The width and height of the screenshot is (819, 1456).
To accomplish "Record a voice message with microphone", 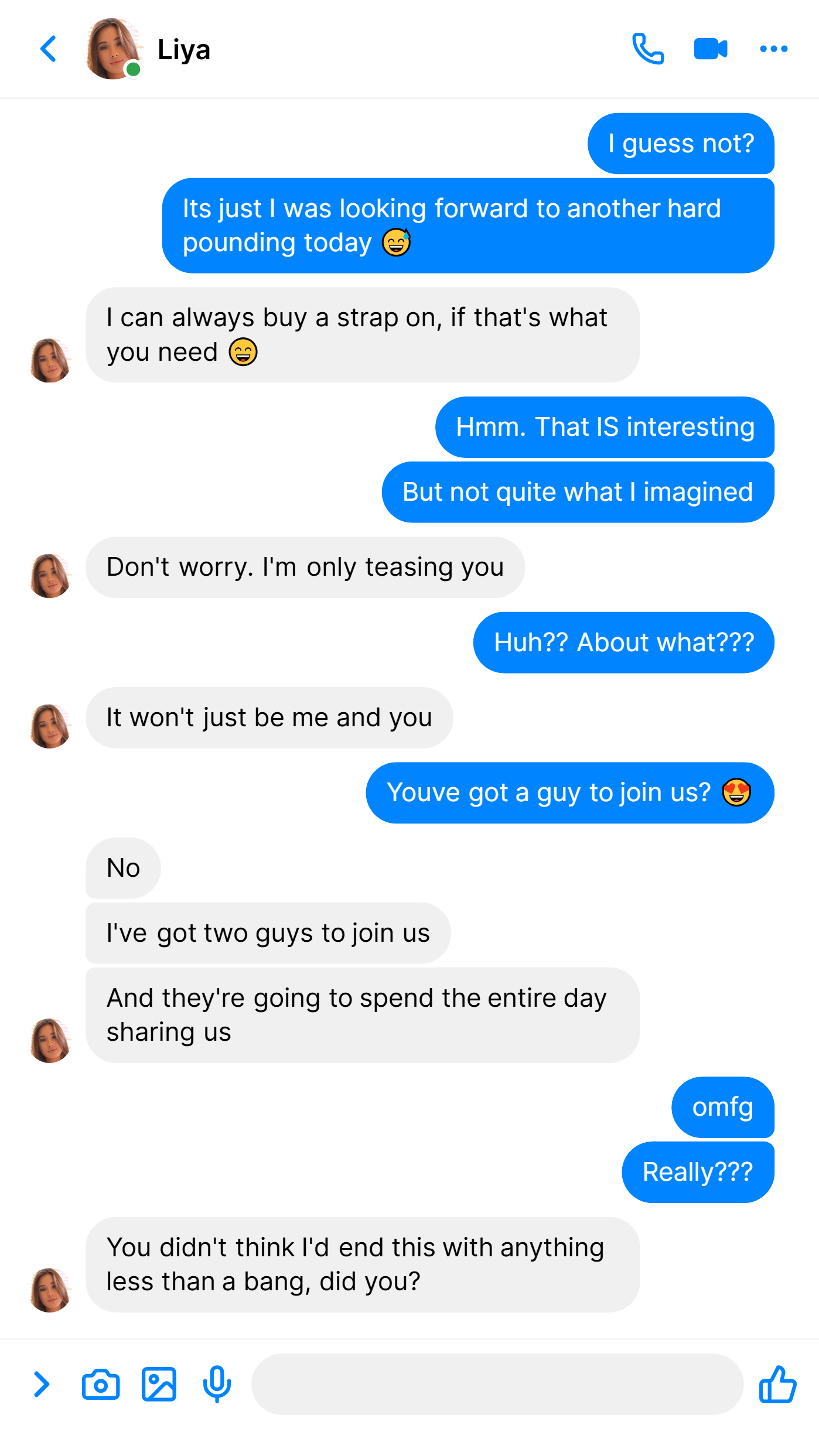I will [x=217, y=1385].
